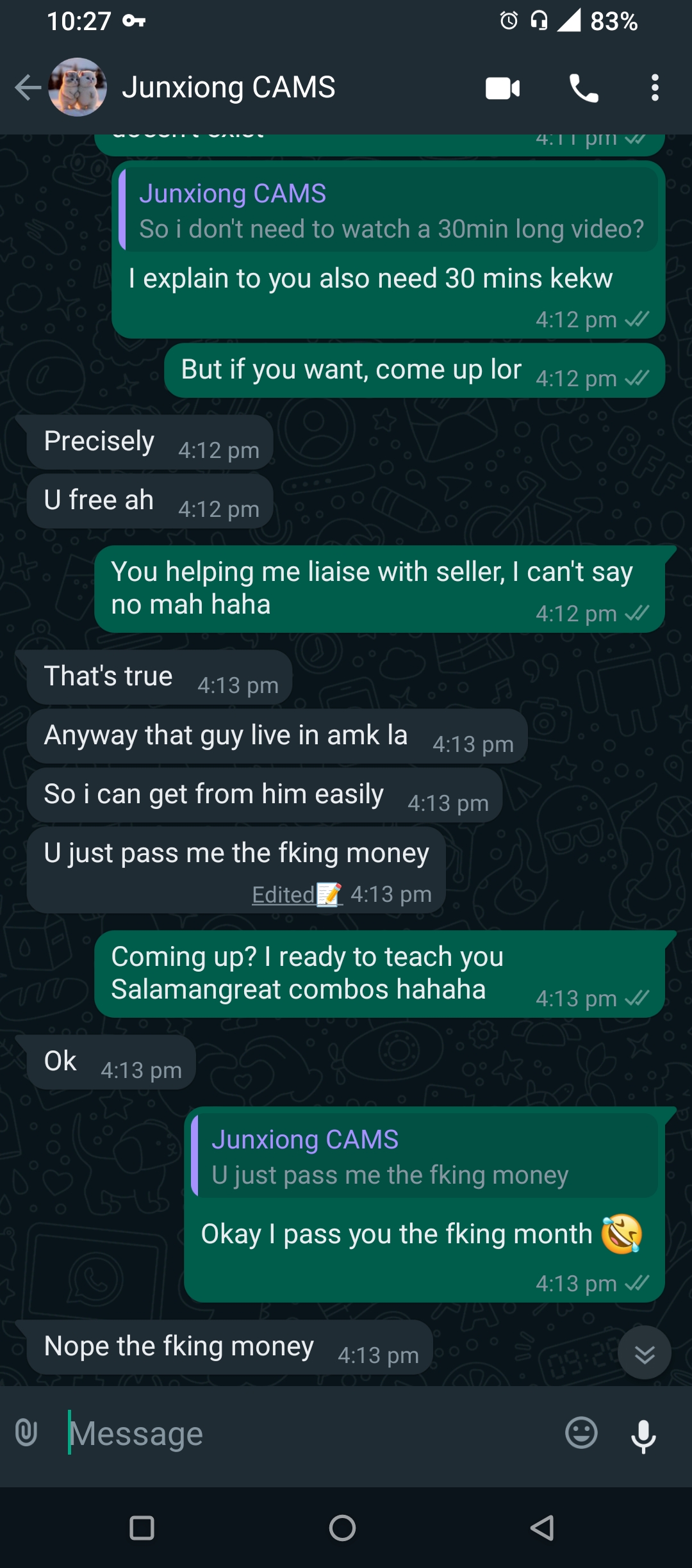Open the attachment options
Image resolution: width=692 pixels, height=1568 pixels.
[x=27, y=1432]
